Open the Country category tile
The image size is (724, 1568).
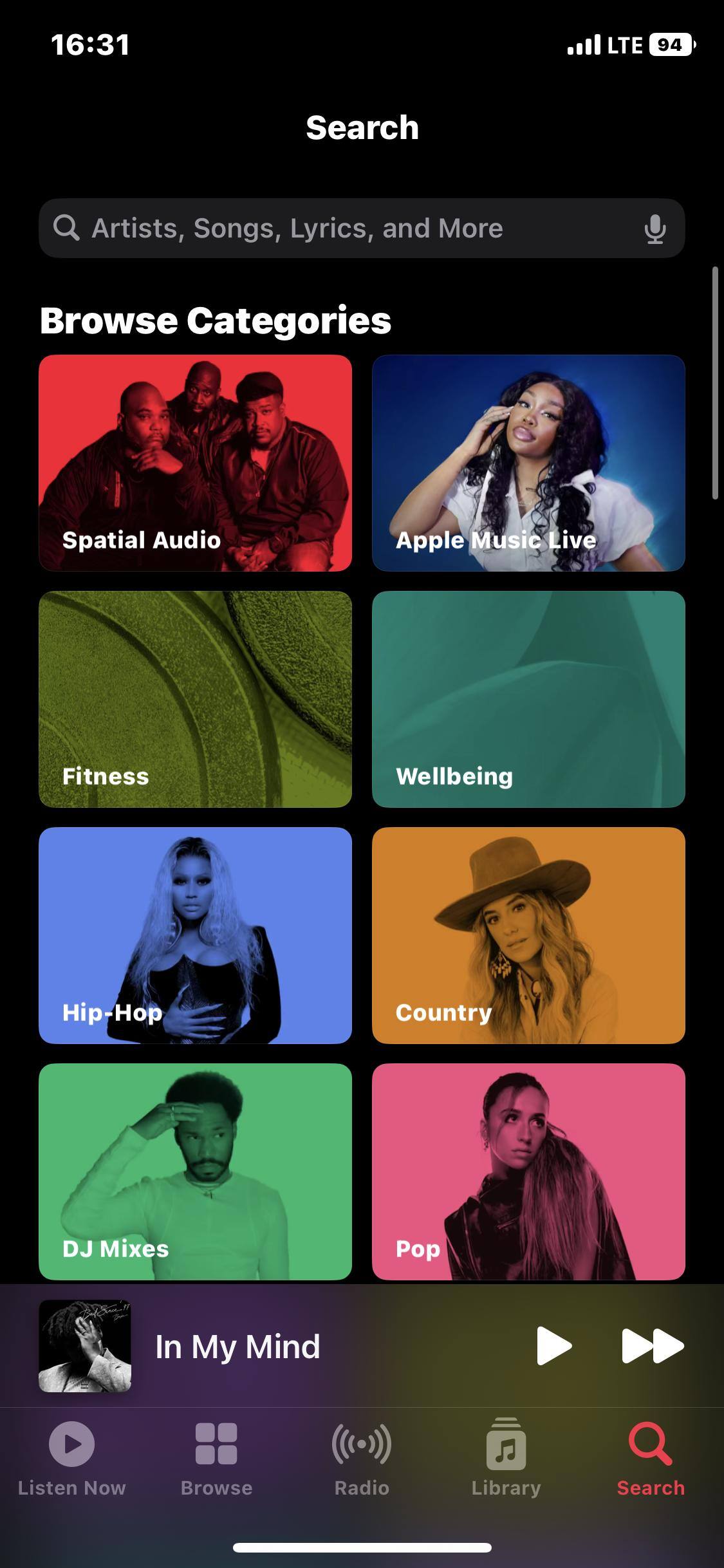tap(528, 935)
